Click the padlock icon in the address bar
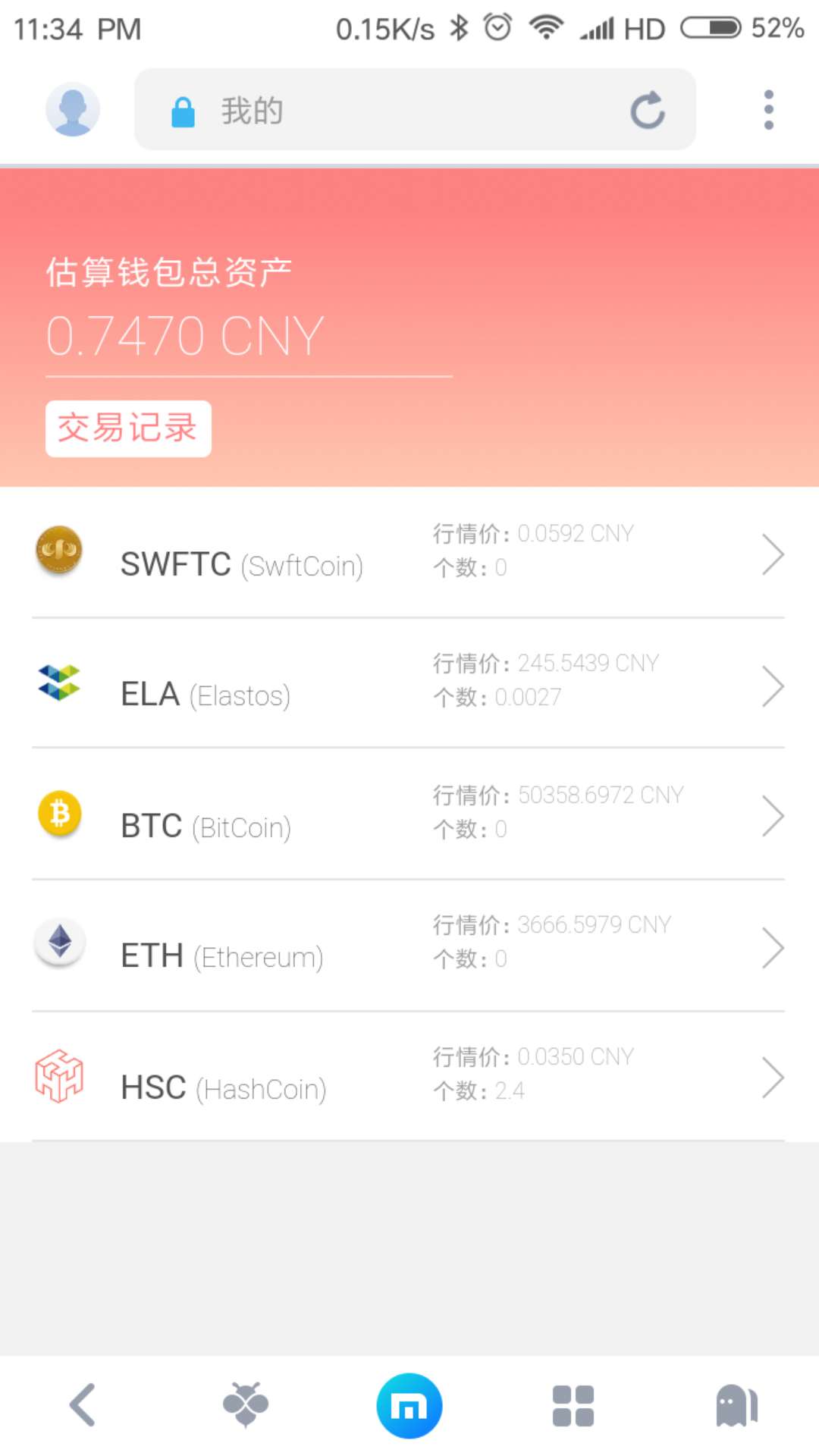Viewport: 819px width, 1456px height. pos(182,109)
